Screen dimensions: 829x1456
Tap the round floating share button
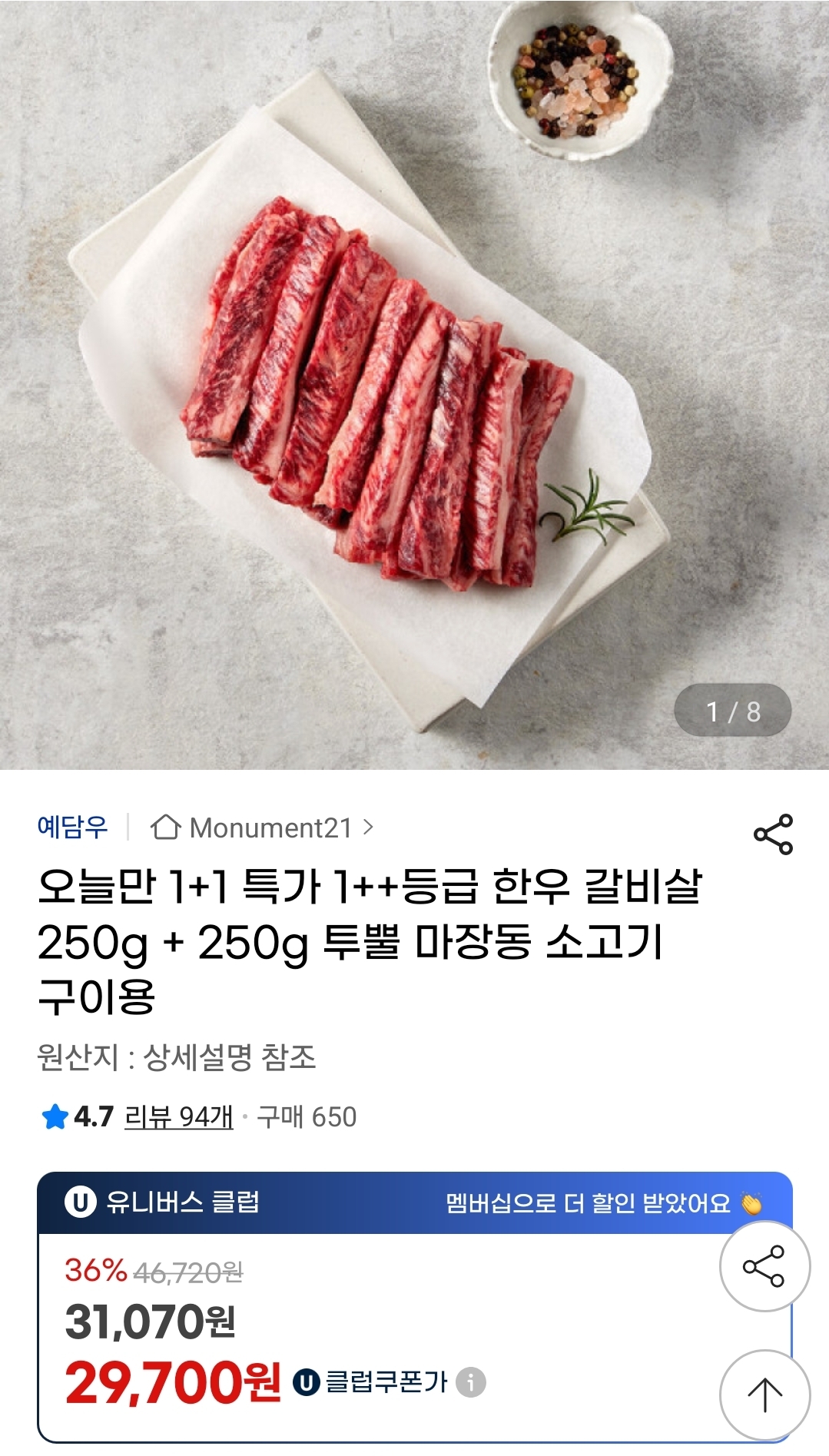point(764,1266)
